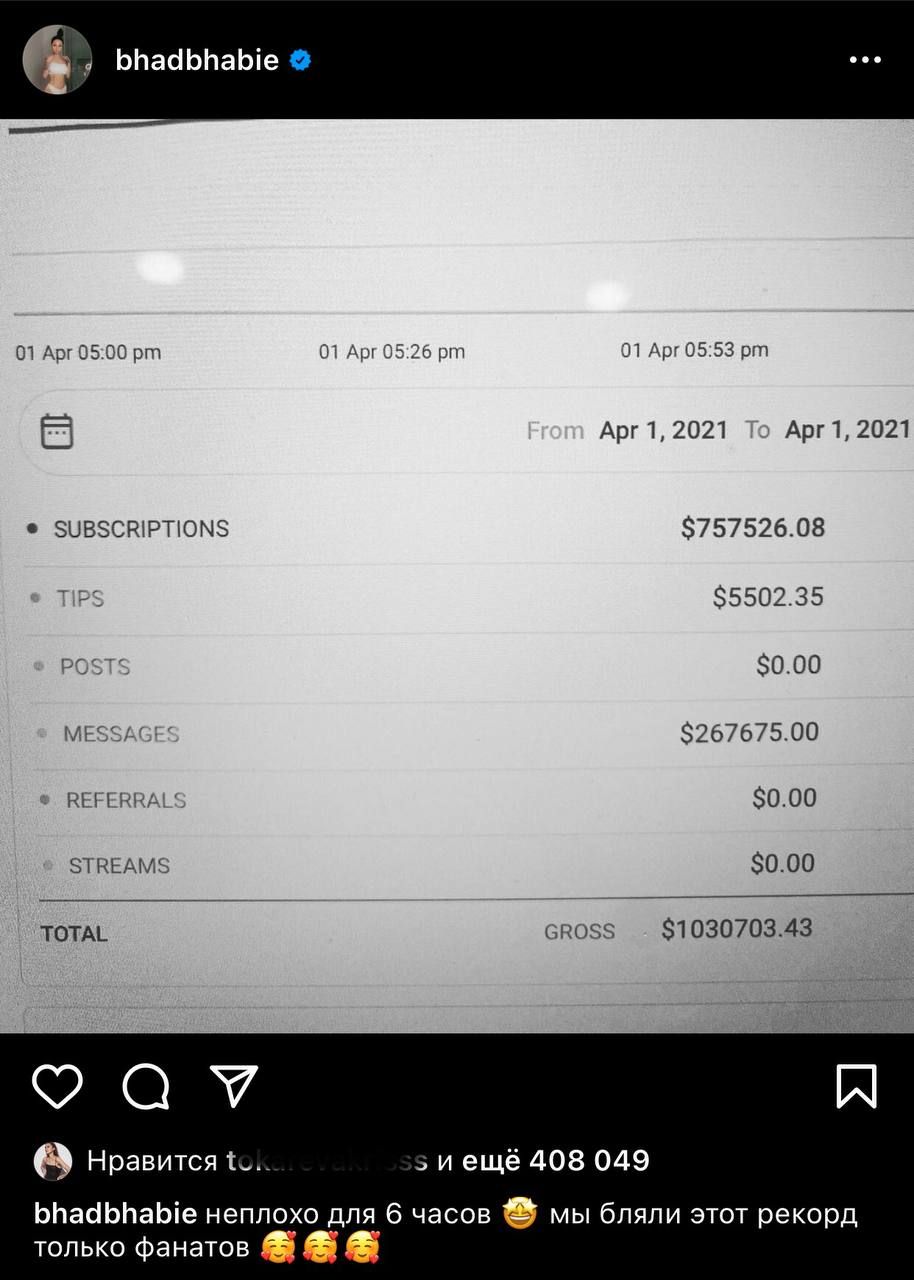Share the post via paper plane icon
This screenshot has height=1280, width=914.
pos(235,1086)
